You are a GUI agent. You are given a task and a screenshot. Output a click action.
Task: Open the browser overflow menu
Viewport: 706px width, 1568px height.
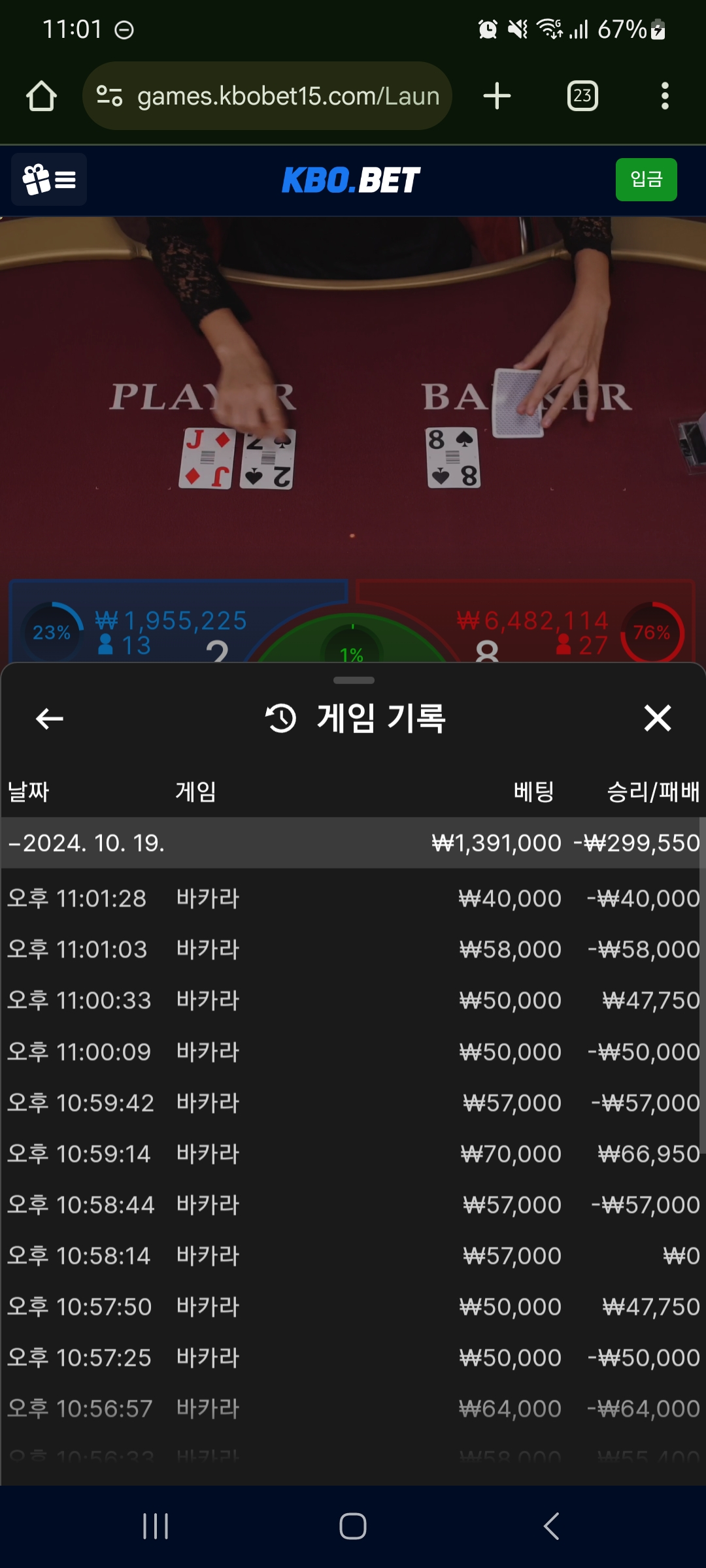click(x=665, y=96)
